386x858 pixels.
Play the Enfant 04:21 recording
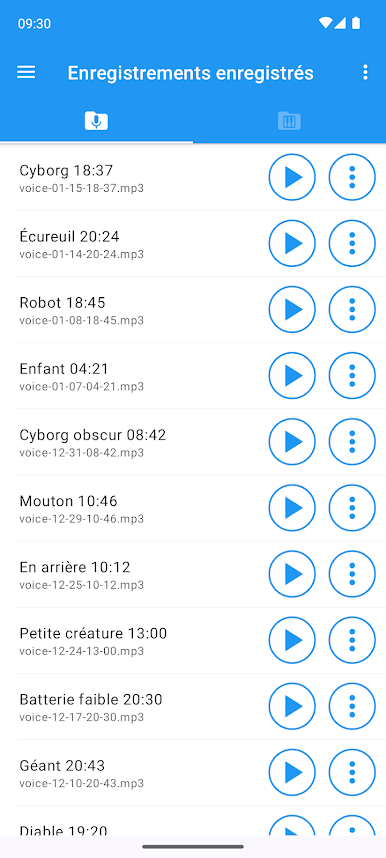click(x=292, y=376)
